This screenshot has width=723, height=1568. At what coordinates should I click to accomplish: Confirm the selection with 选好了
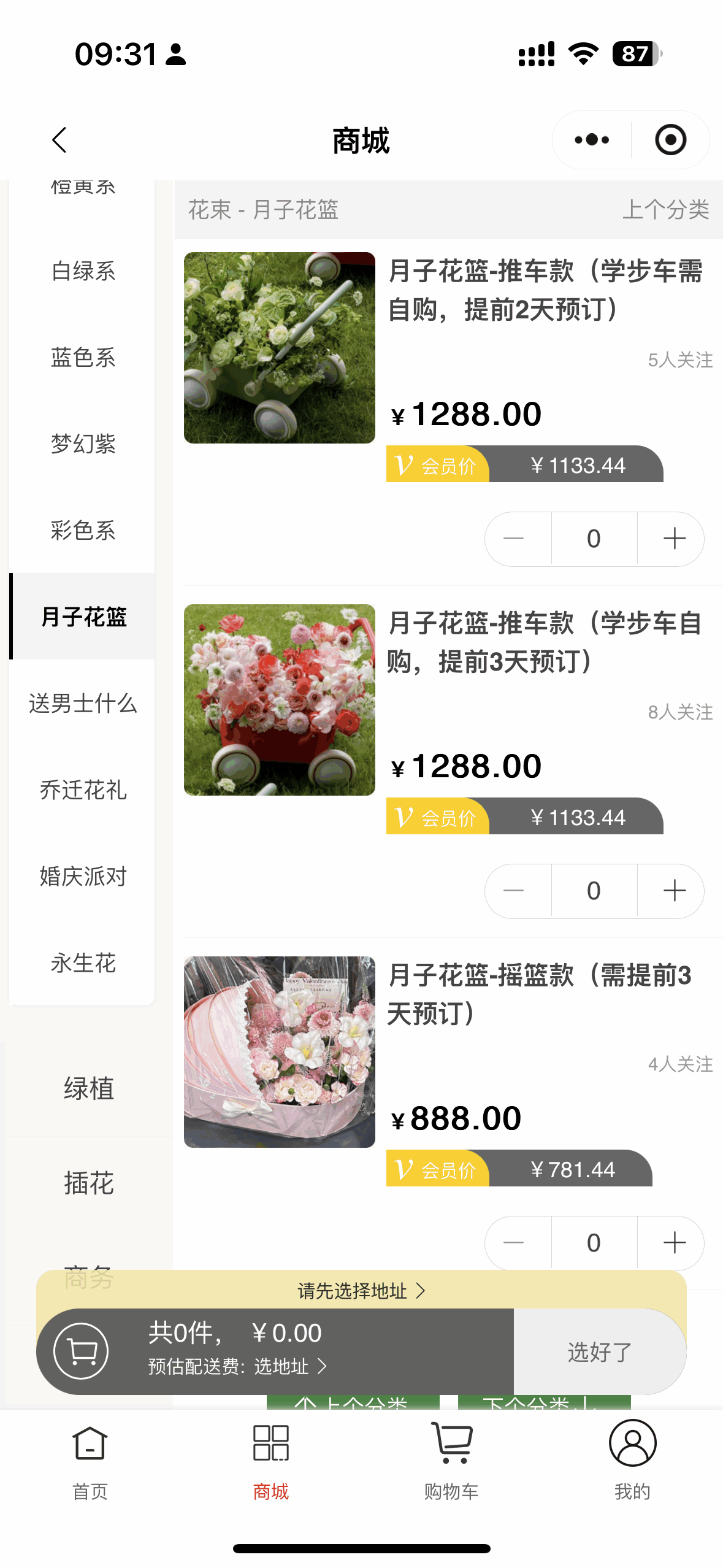click(599, 1351)
